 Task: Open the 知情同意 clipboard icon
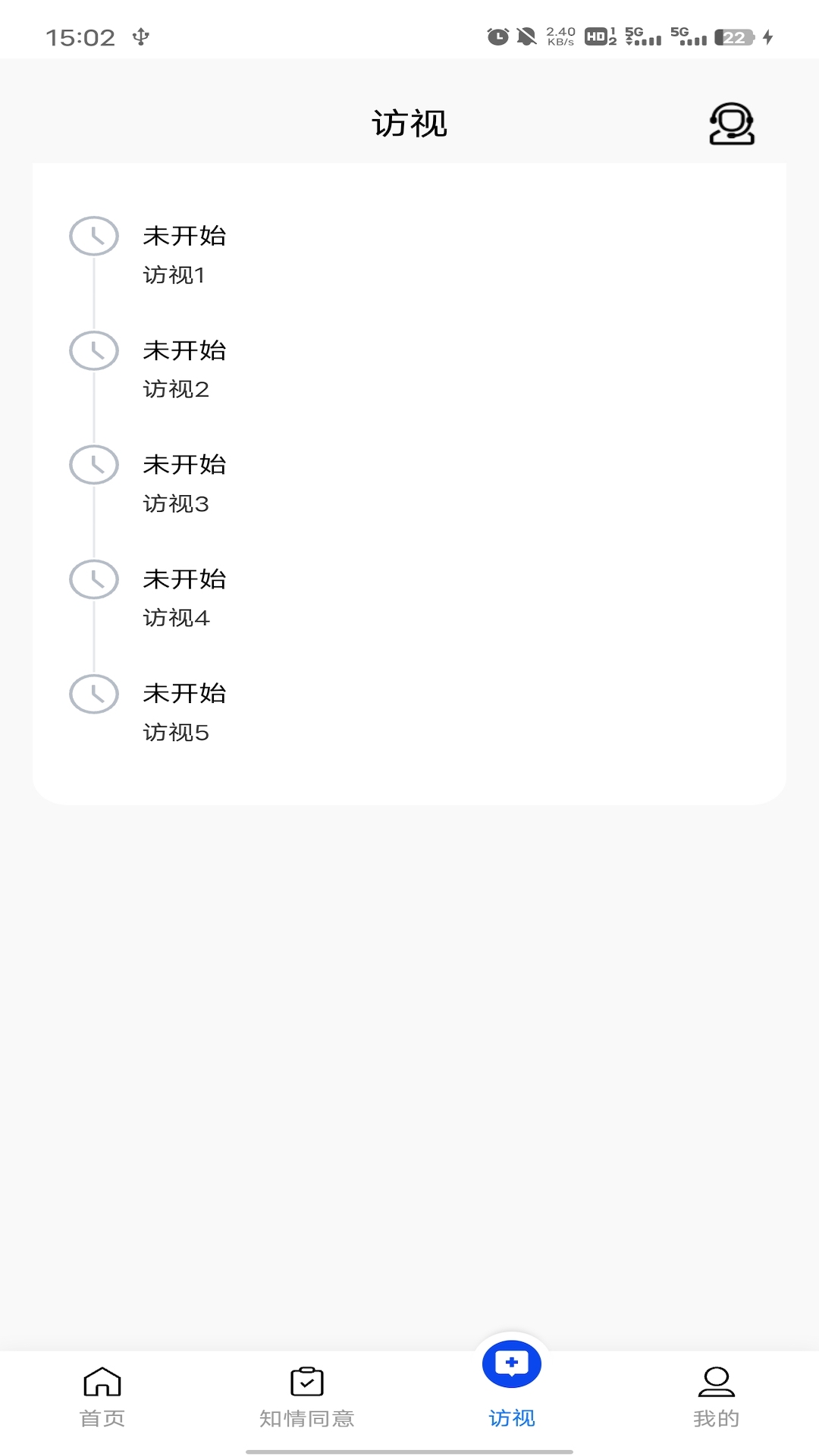click(x=306, y=1382)
